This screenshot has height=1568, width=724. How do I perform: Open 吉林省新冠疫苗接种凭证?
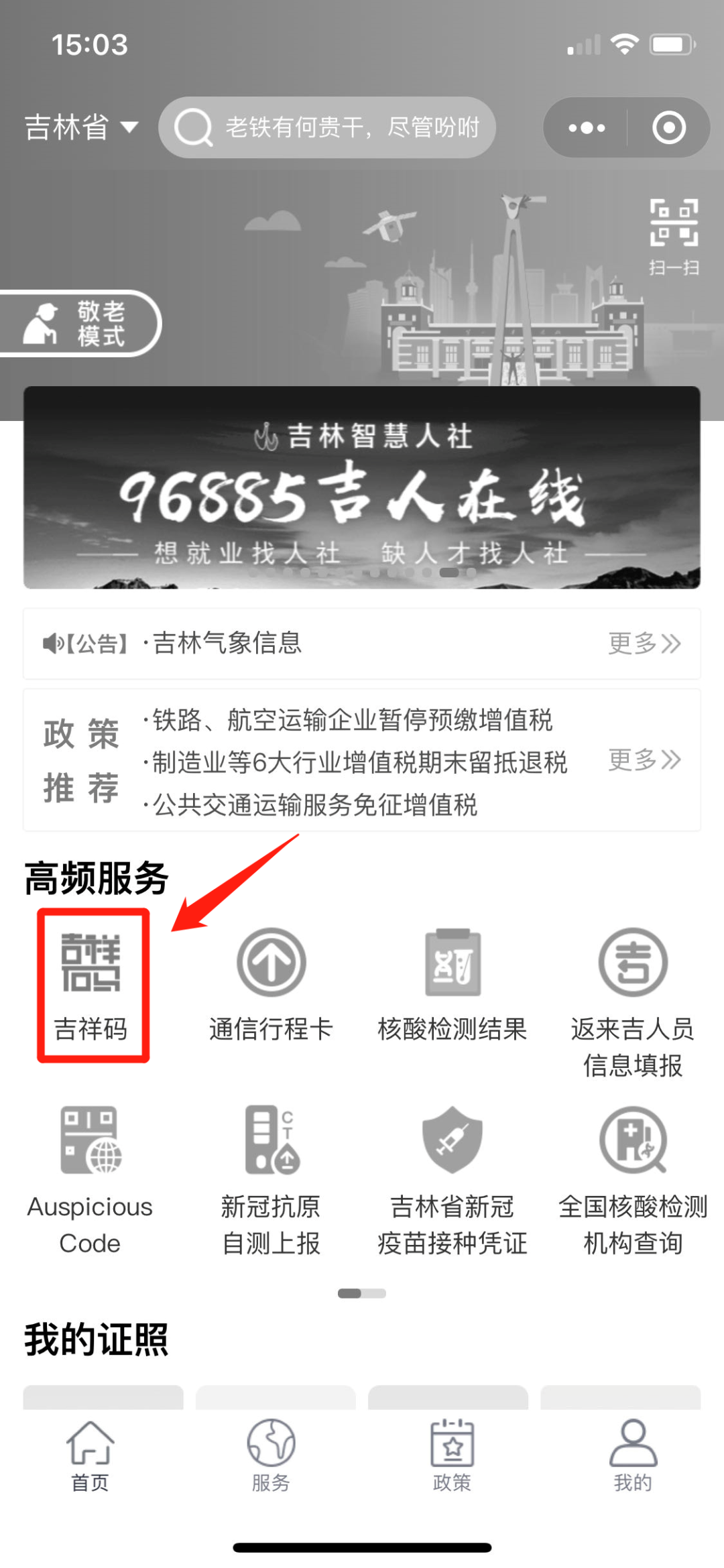click(452, 1180)
